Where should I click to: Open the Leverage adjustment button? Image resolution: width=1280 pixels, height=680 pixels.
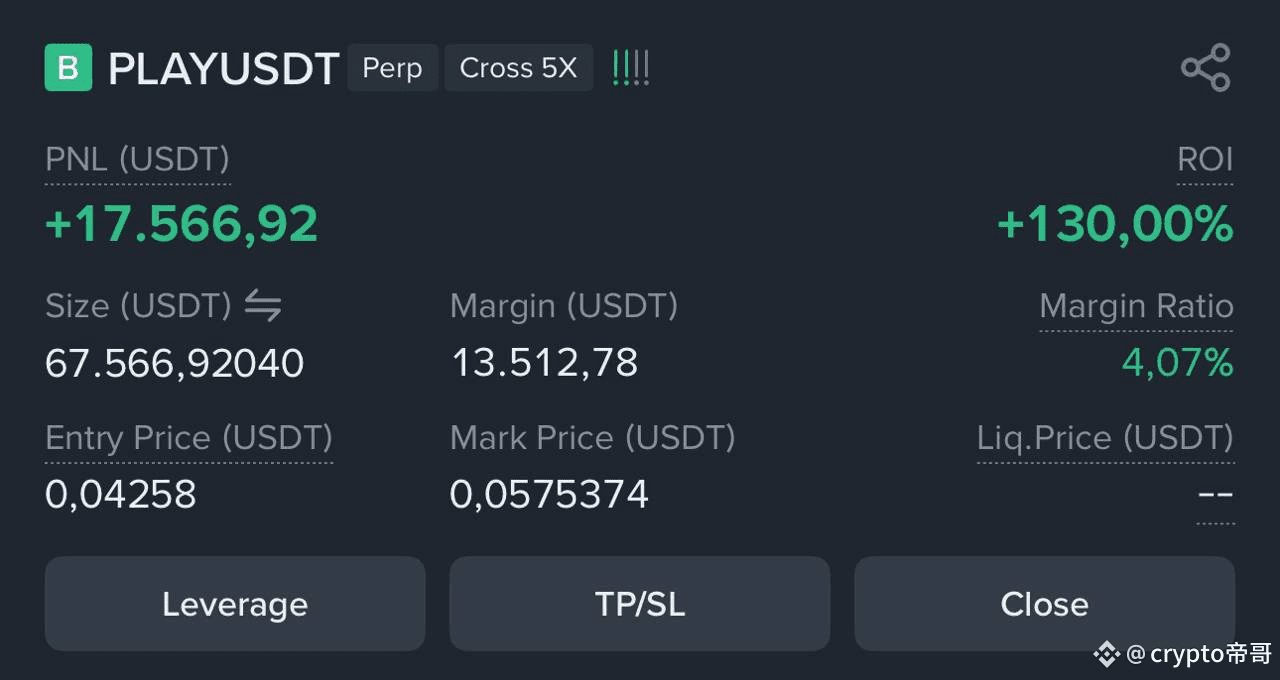pos(235,604)
